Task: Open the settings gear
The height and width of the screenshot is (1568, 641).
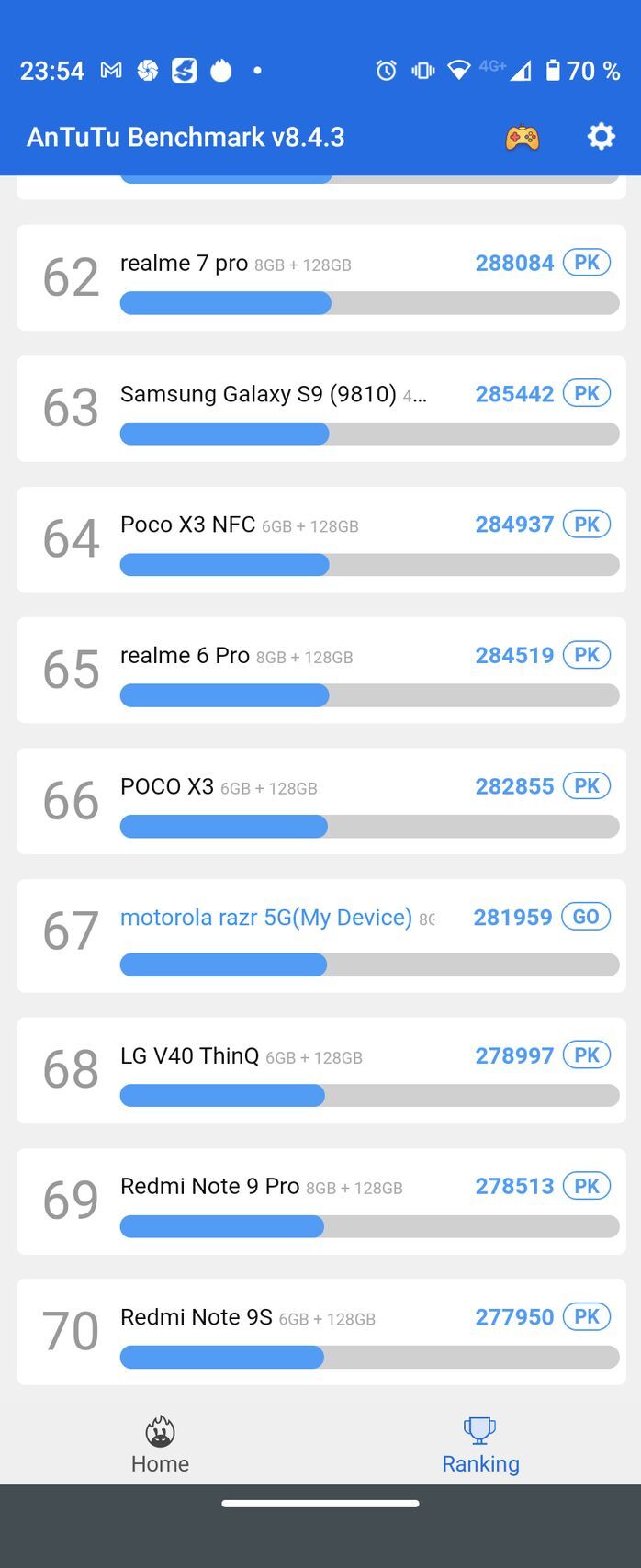Action: coord(601,137)
